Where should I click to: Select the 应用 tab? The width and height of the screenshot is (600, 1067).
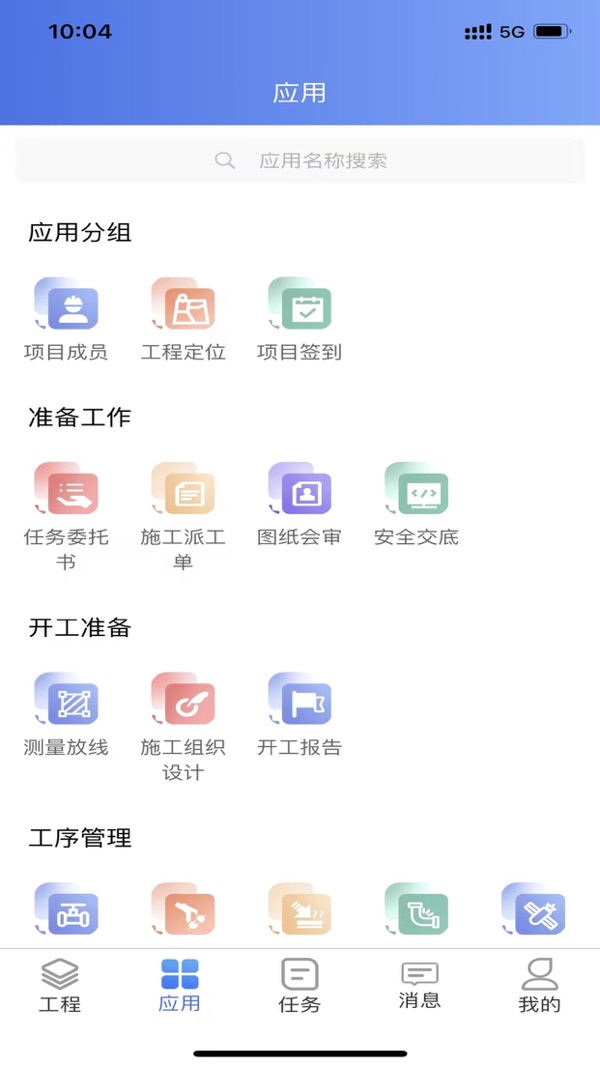point(180,985)
